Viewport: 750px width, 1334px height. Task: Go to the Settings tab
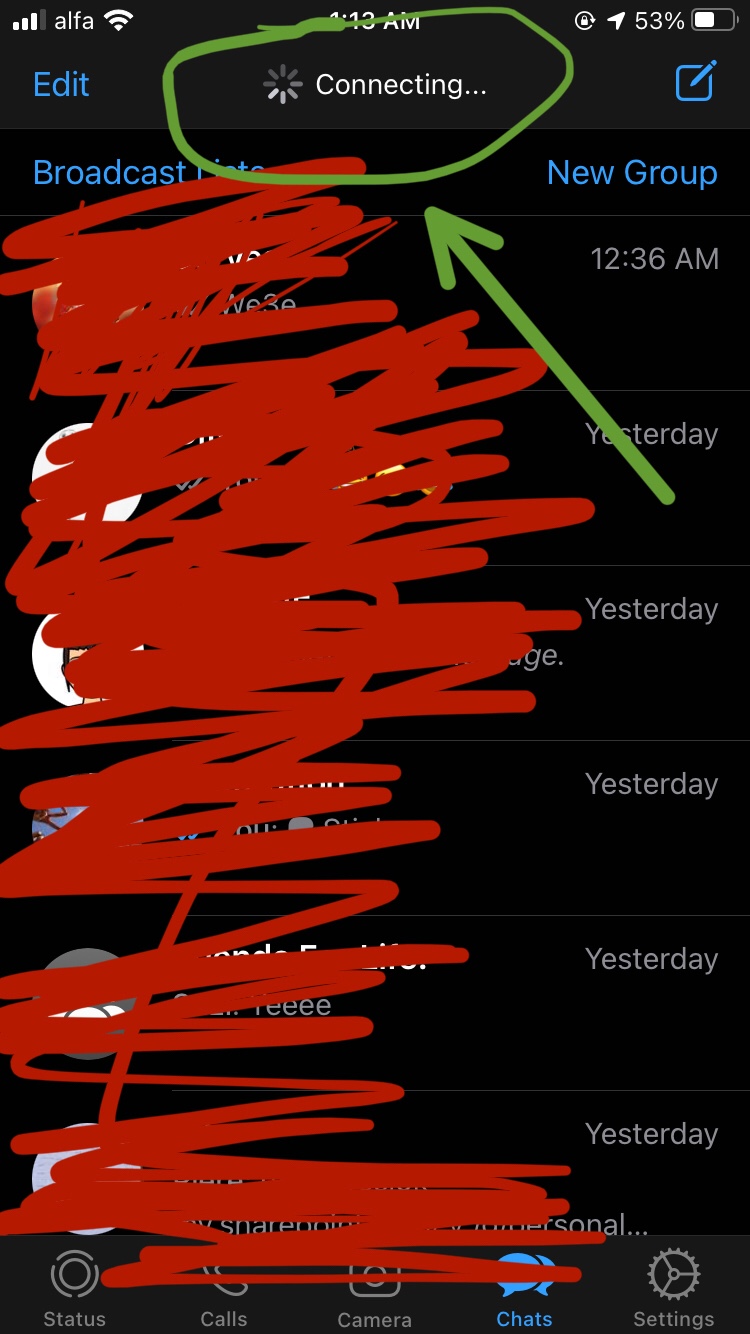coord(674,1288)
